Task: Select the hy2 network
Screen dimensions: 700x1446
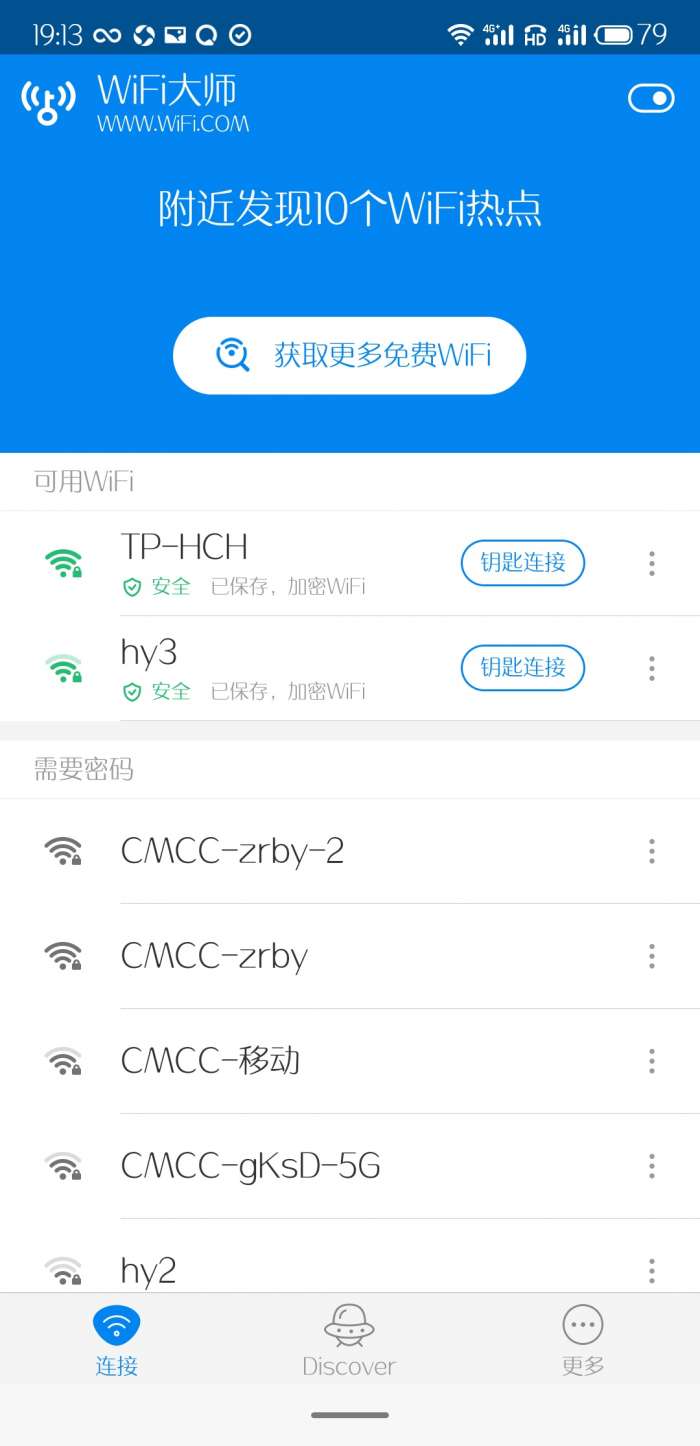Action: (350, 1256)
